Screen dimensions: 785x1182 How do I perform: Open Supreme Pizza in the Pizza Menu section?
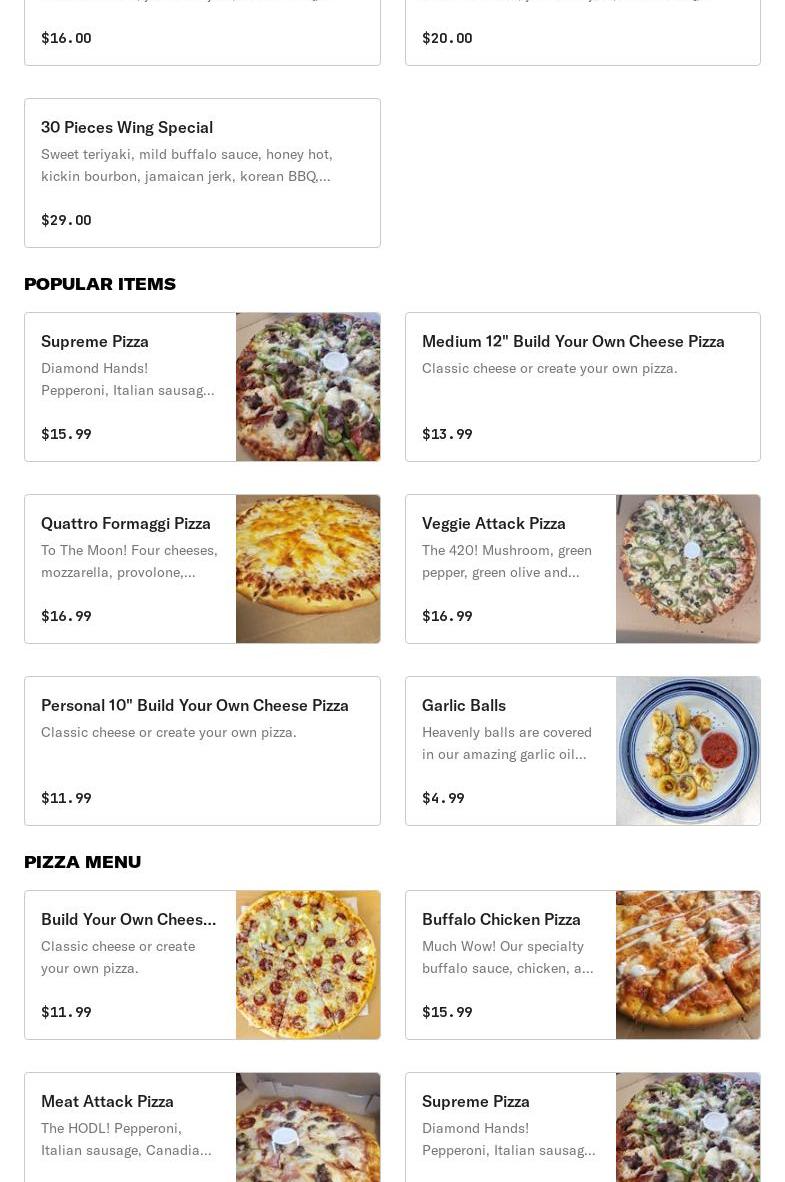582,1126
